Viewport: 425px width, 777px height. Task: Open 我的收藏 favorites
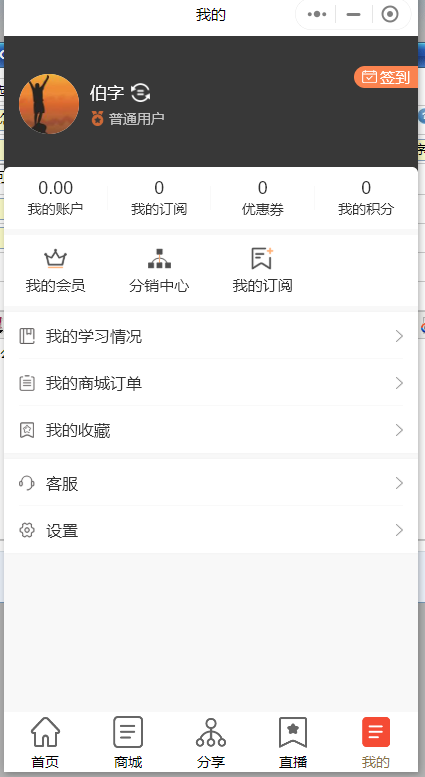[x=211, y=430]
